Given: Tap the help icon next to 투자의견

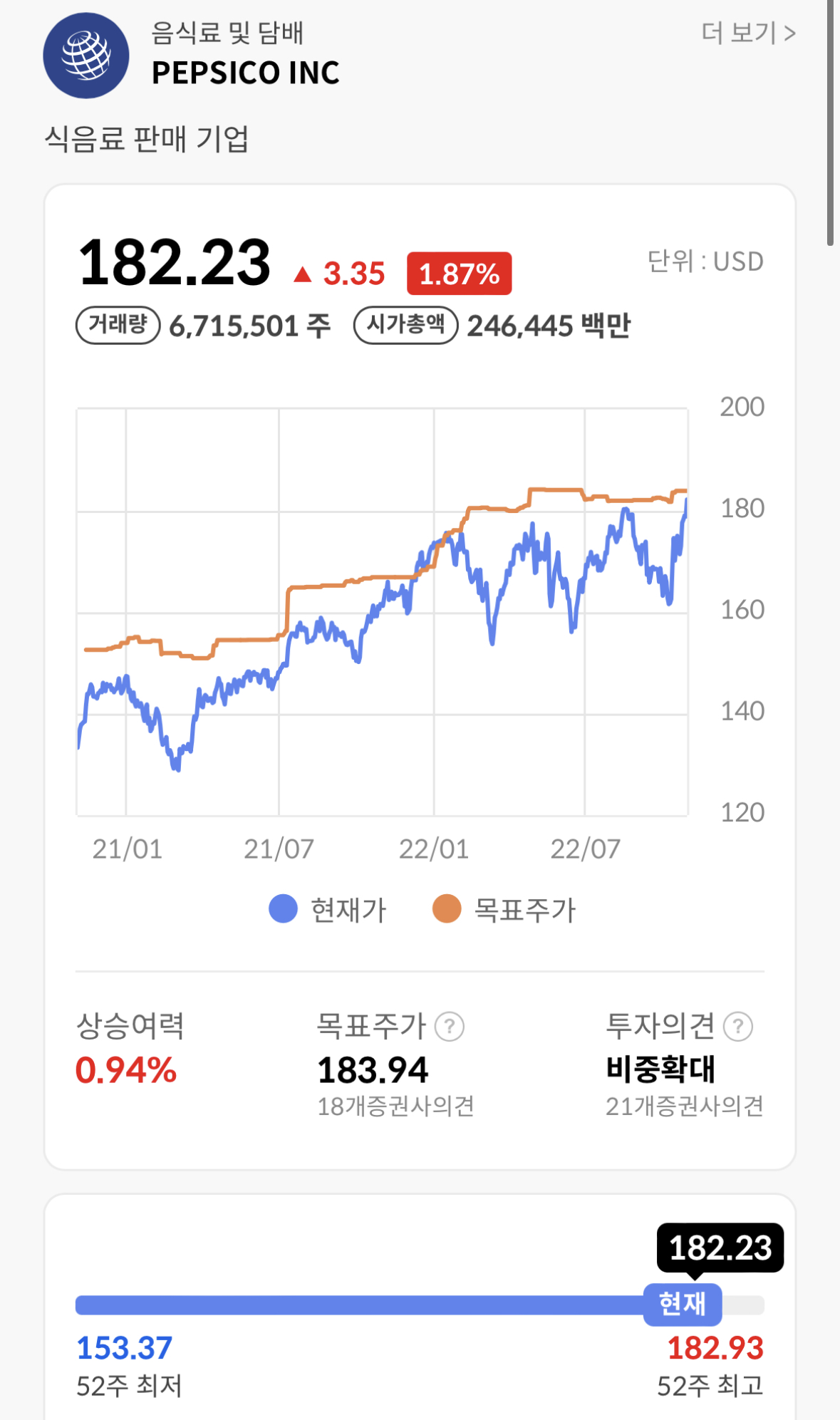Looking at the screenshot, I should [738, 1027].
